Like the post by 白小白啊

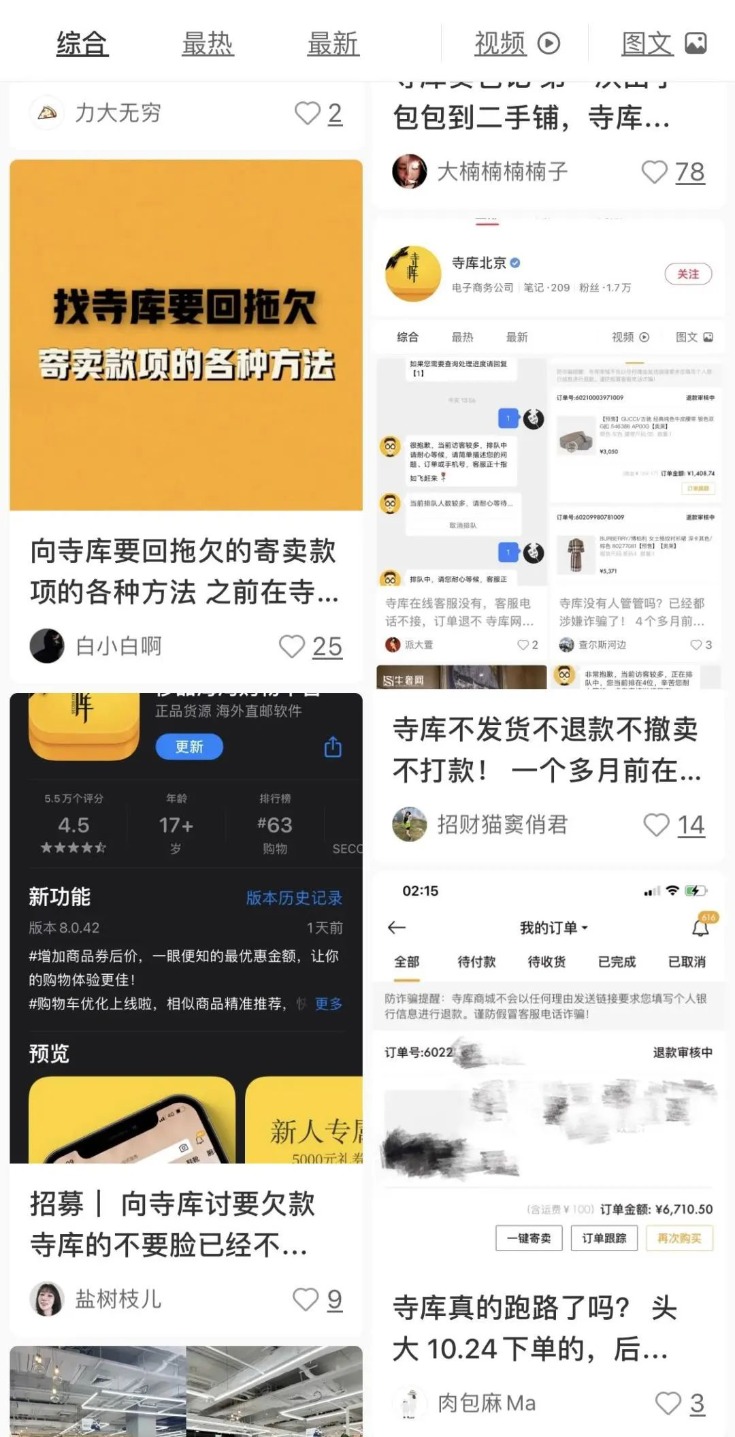pos(292,647)
